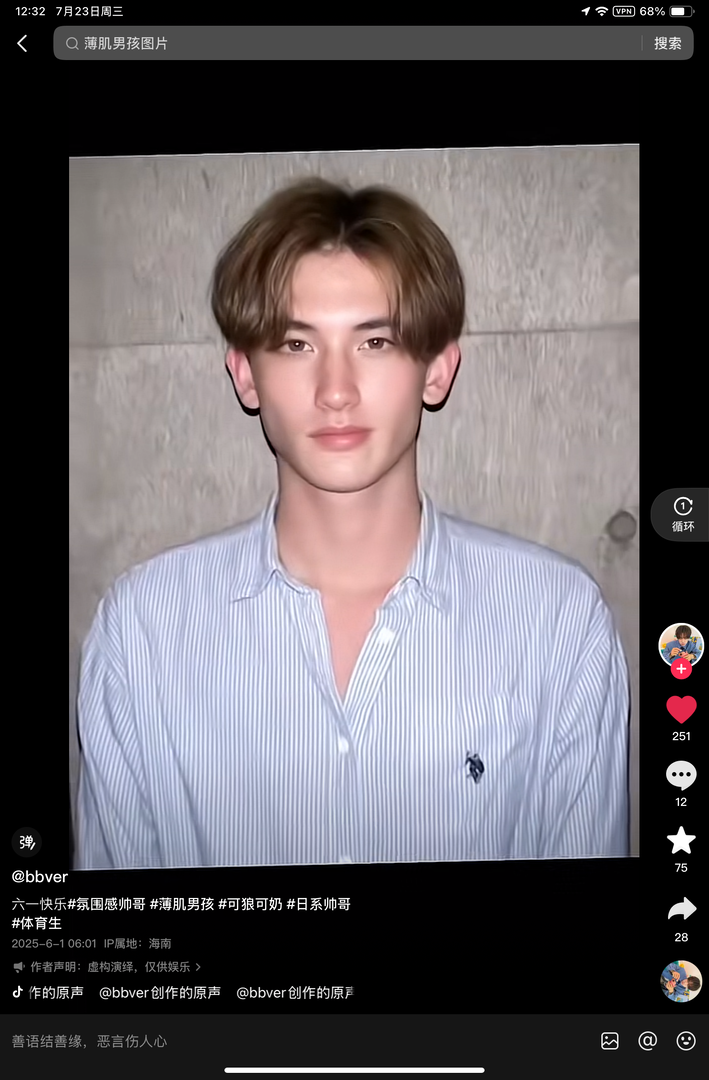The image size is (709, 1080).
Task: Share this post with the arrow
Action: (681, 909)
